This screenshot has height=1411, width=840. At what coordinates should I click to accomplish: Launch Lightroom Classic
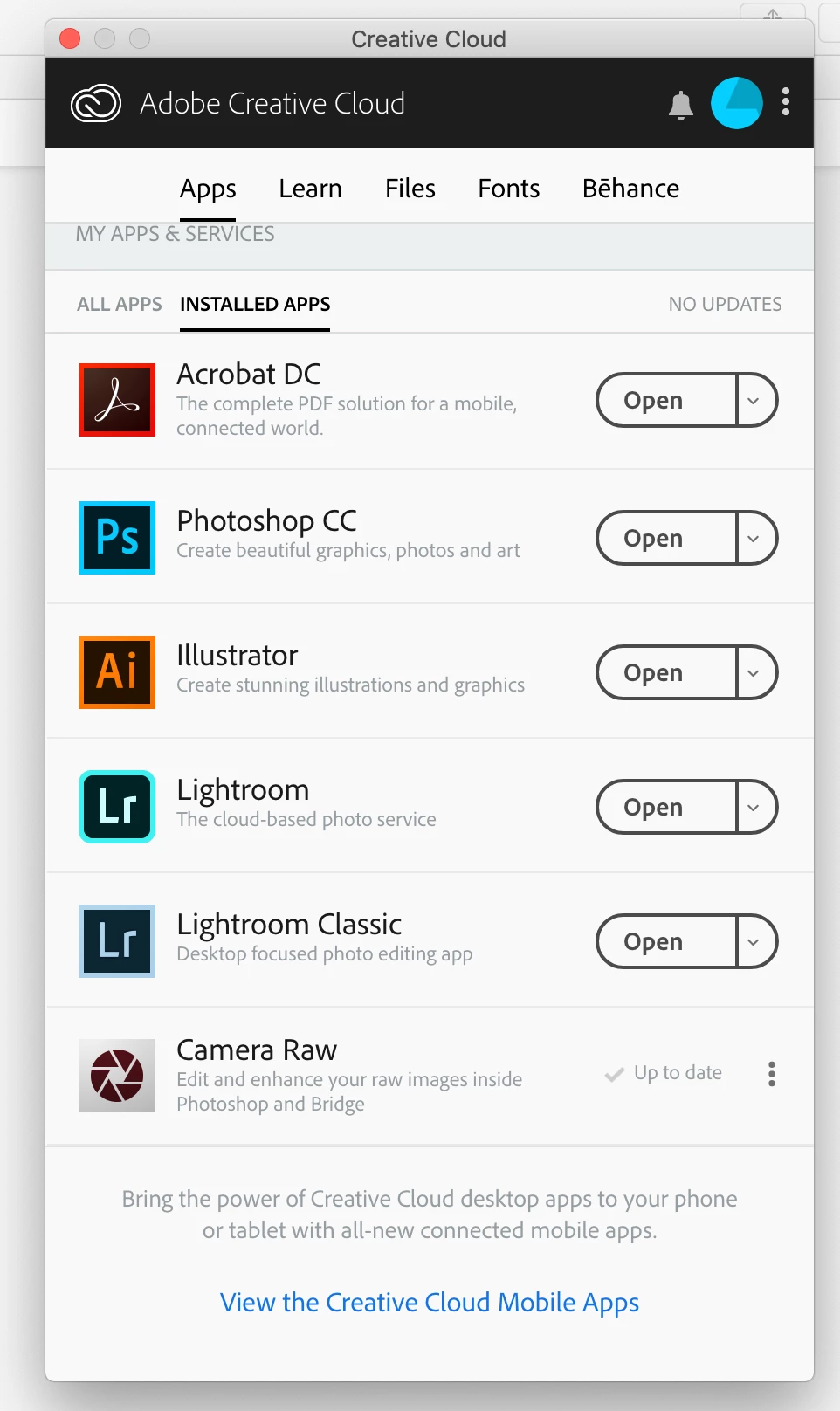click(x=665, y=942)
